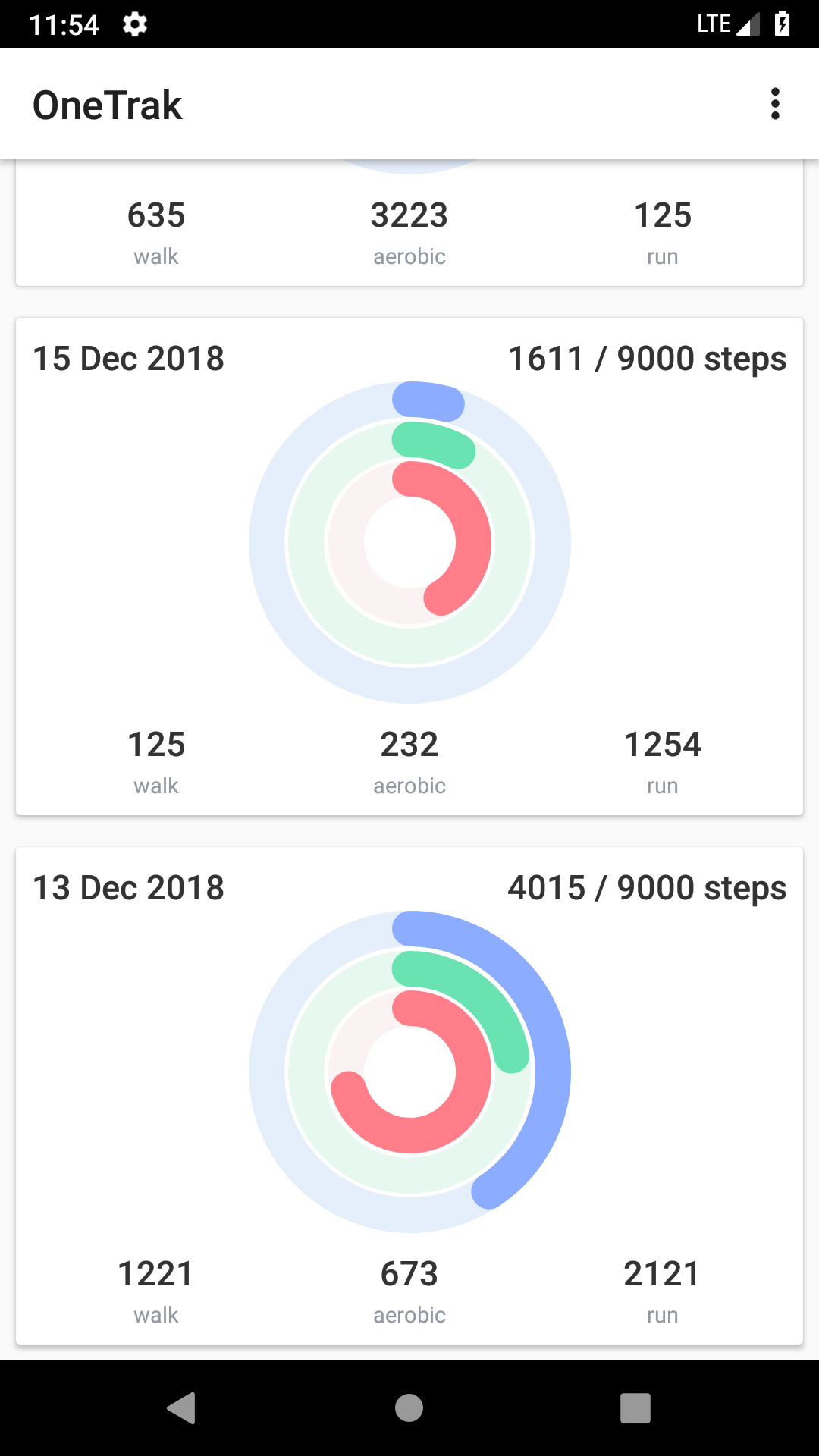The height and width of the screenshot is (1456, 819).
Task: Select the 15 Dec 2018 activity card
Action: tap(409, 565)
